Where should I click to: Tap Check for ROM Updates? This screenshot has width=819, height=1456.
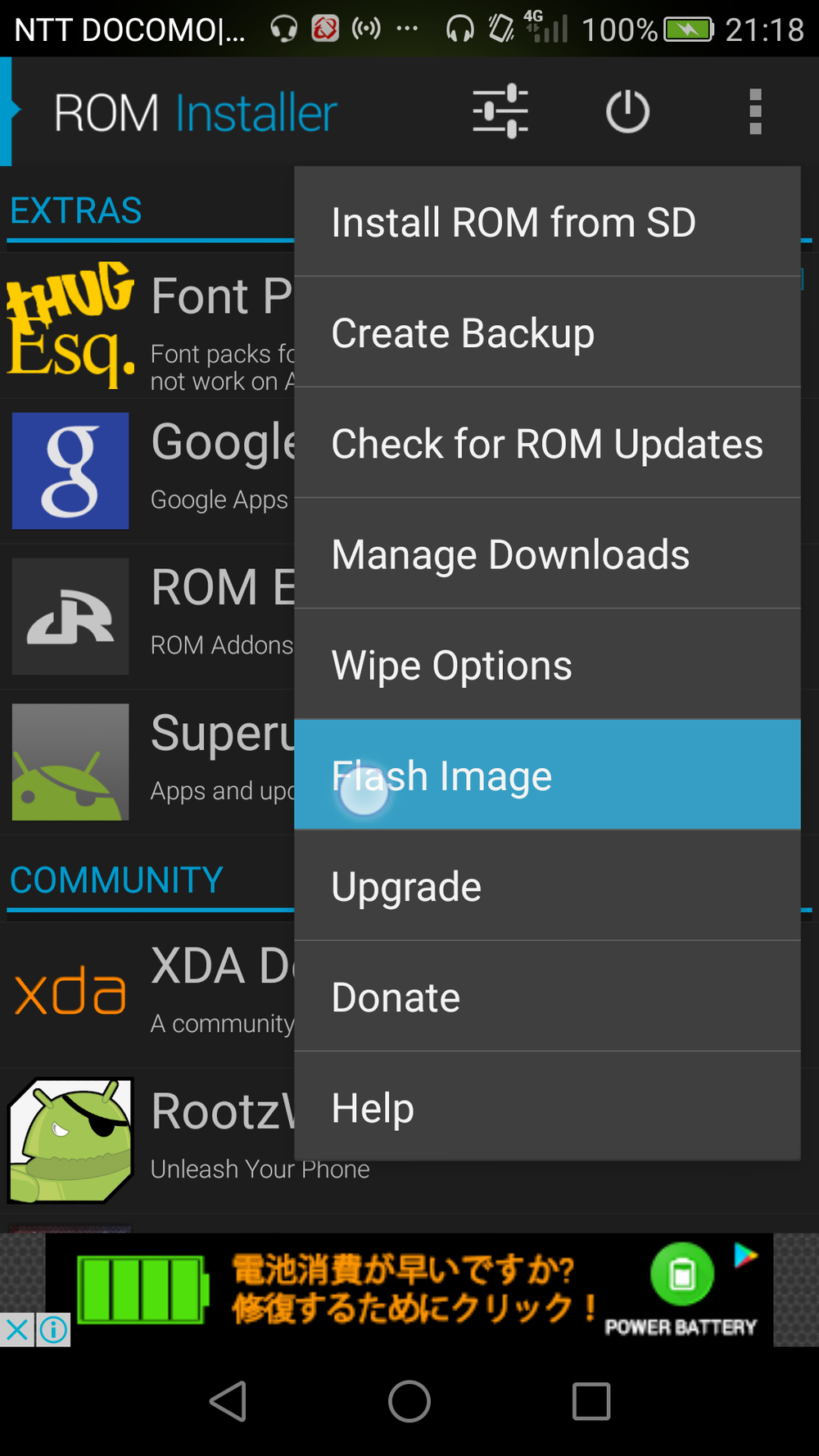547,443
